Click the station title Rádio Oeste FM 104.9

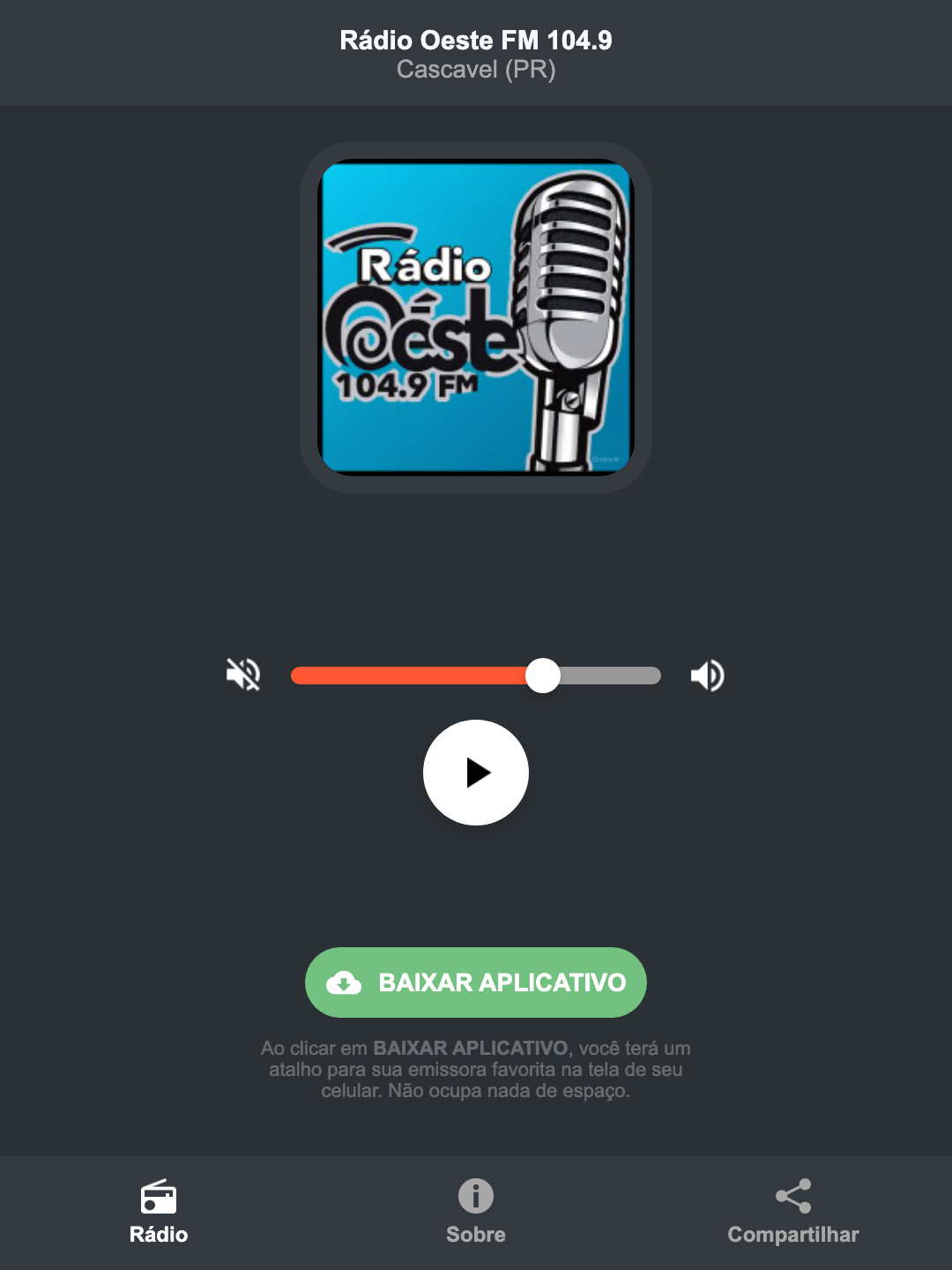(475, 41)
